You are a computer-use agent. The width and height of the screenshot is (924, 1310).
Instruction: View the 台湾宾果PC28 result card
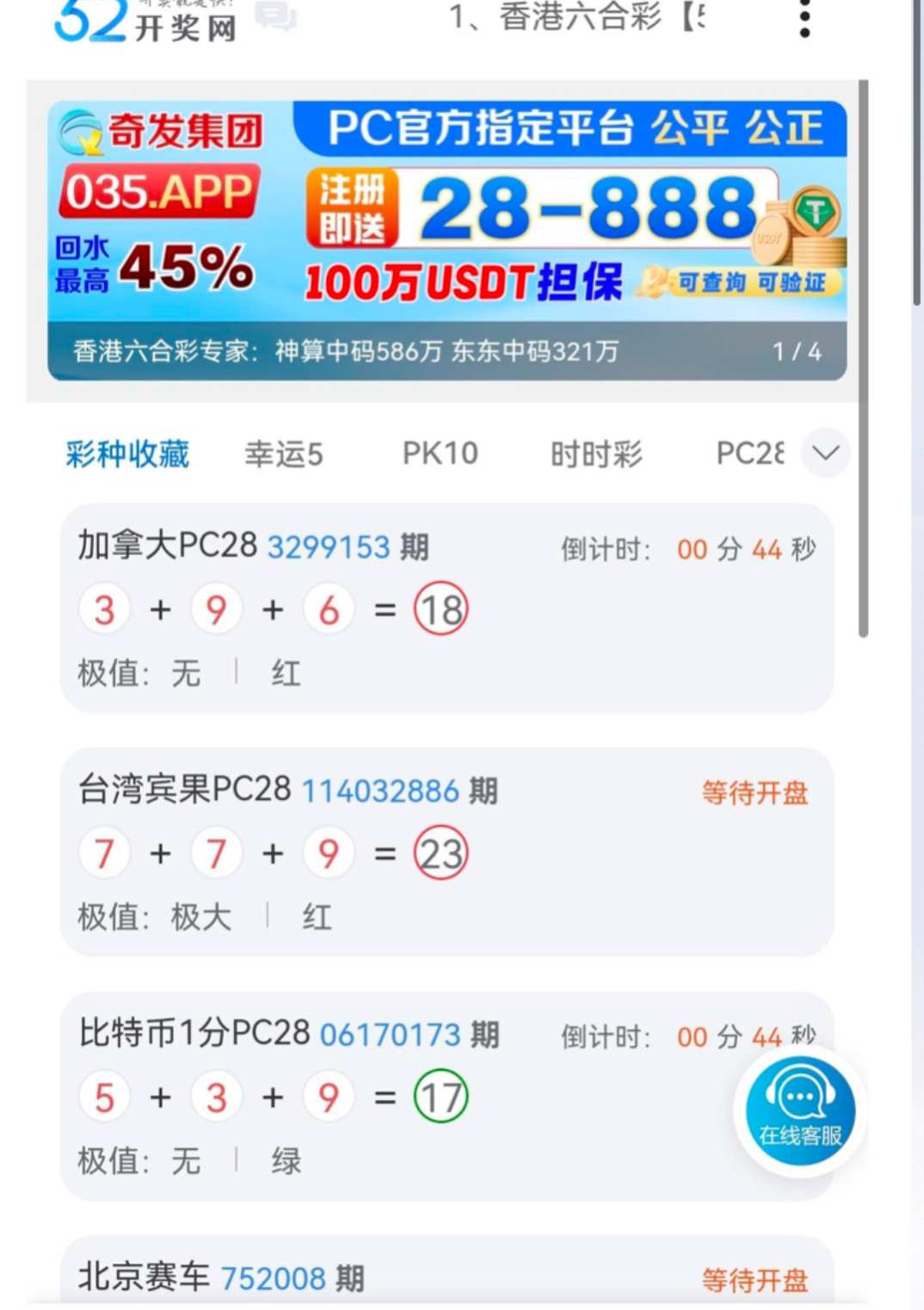[x=447, y=851]
